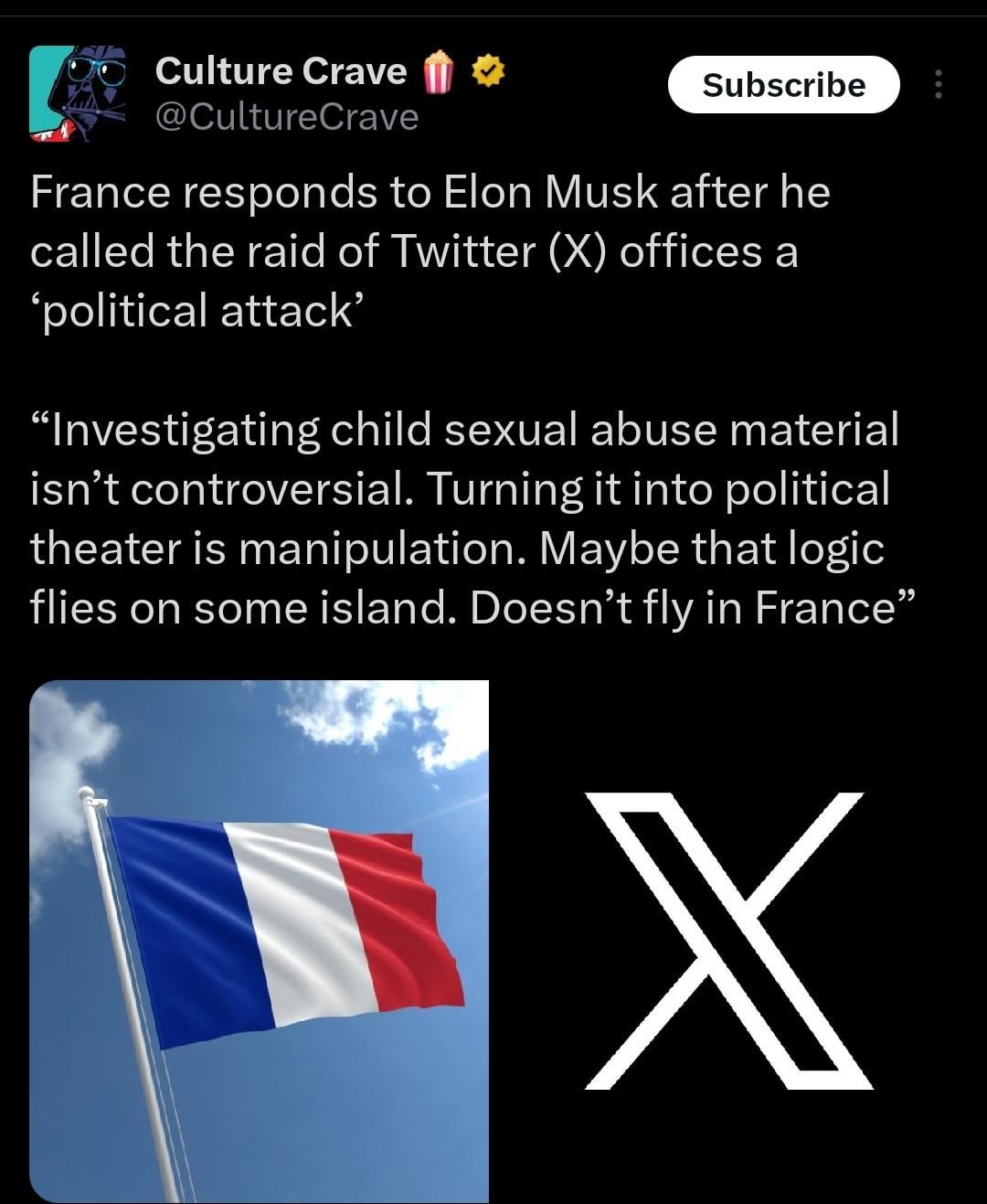Open the @CultureCrave profile via the account name
The height and width of the screenshot is (1204, 987).
tap(280, 71)
